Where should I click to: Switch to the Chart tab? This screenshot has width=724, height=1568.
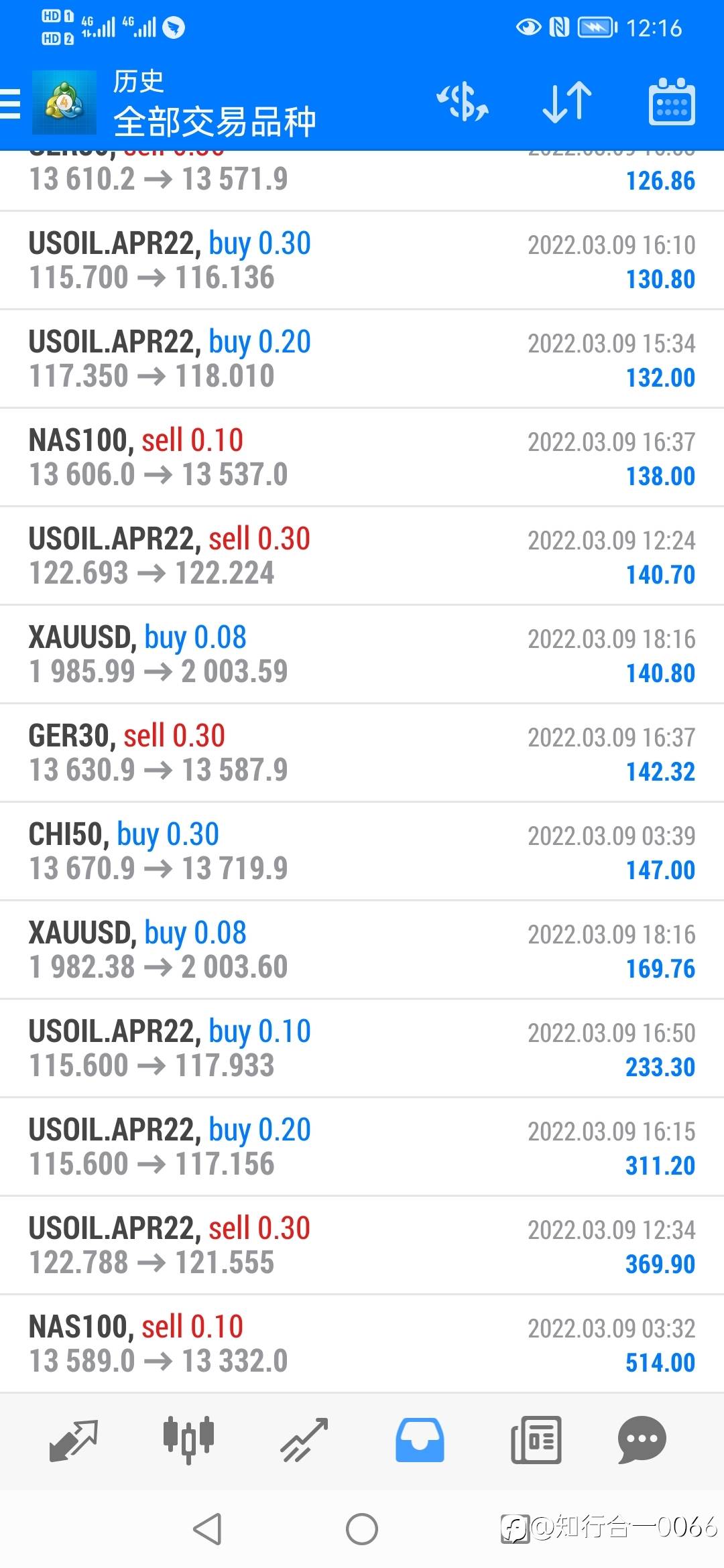point(188,1440)
